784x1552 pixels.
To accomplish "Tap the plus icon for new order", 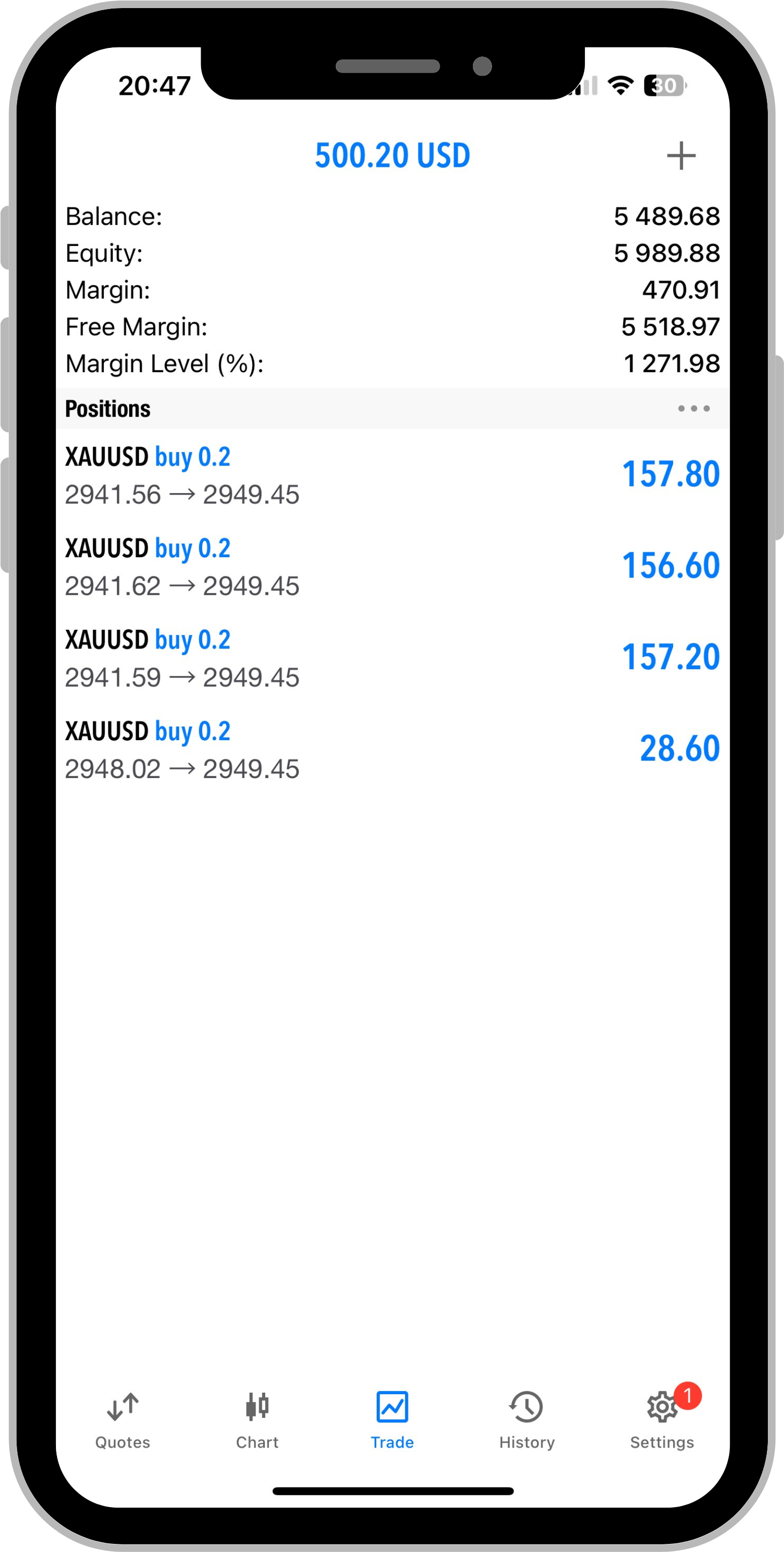I will (681, 156).
